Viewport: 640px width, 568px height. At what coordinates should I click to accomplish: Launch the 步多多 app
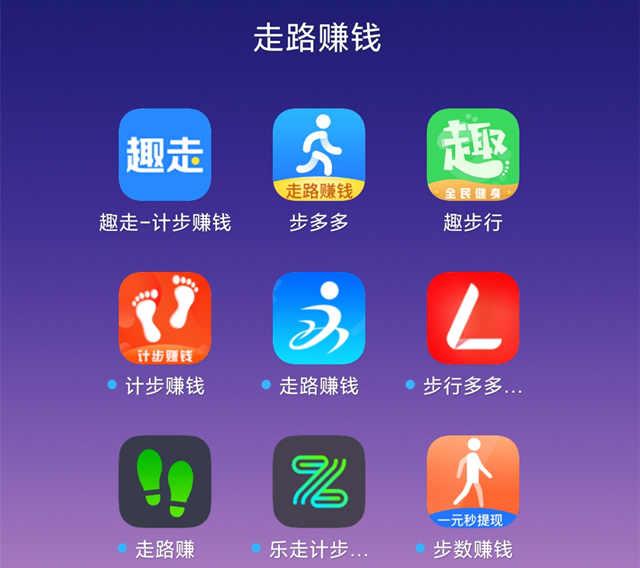point(319,154)
